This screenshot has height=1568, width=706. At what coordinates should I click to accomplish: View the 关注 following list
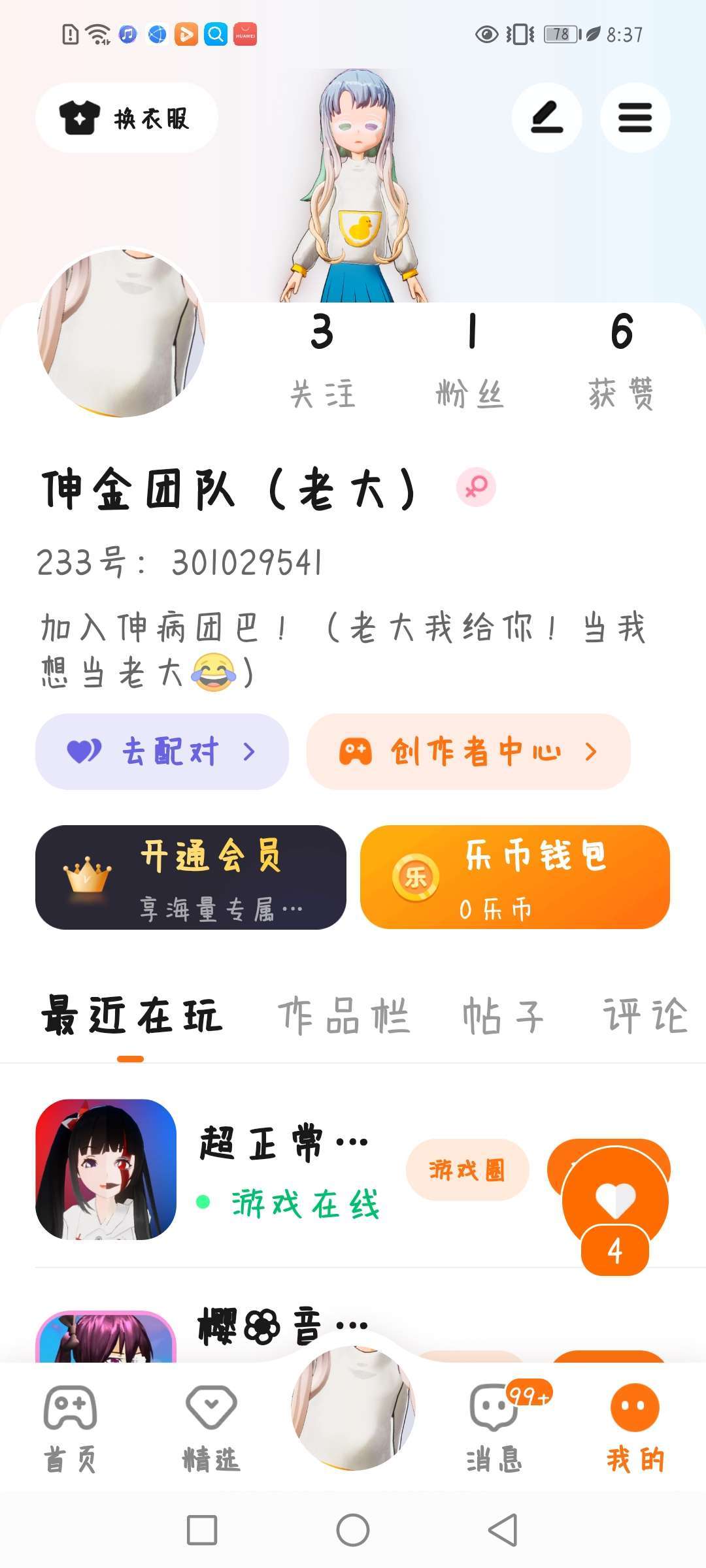pyautogui.click(x=322, y=359)
